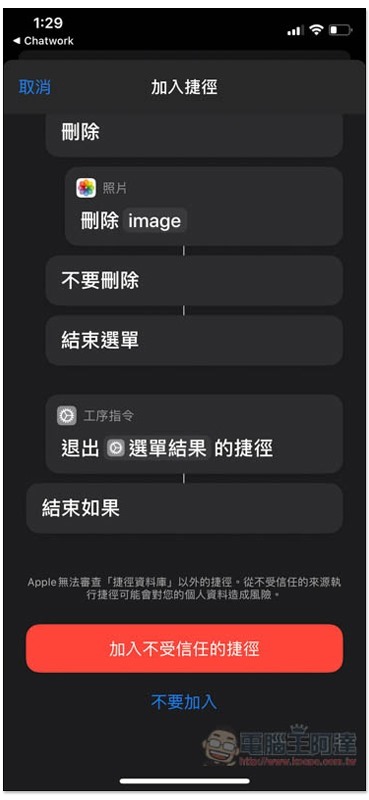Return to Chatwork via the back breadcrumb
Image resolution: width=369 pixels, height=800 pixels.
[x=43, y=41]
